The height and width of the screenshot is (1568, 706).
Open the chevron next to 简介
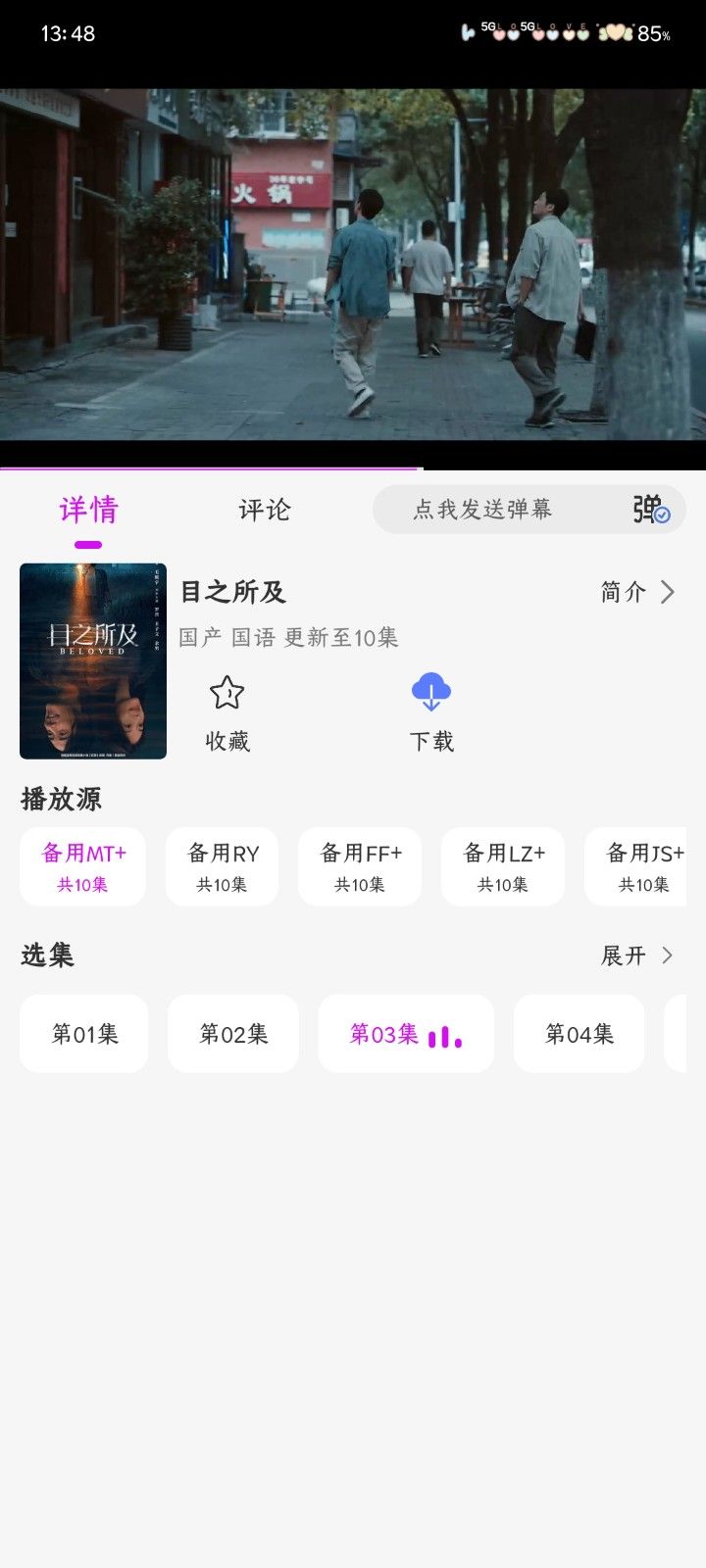coord(669,592)
